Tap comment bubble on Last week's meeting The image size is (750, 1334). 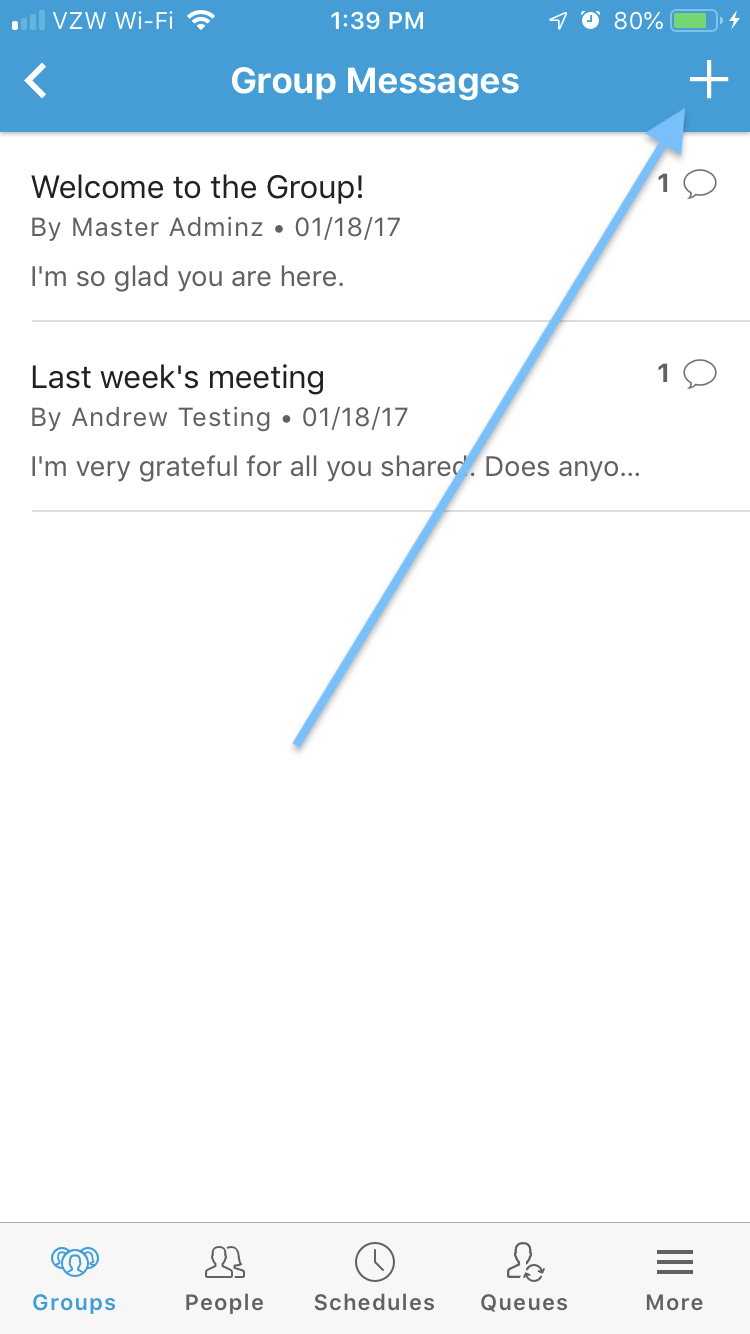coord(701,373)
